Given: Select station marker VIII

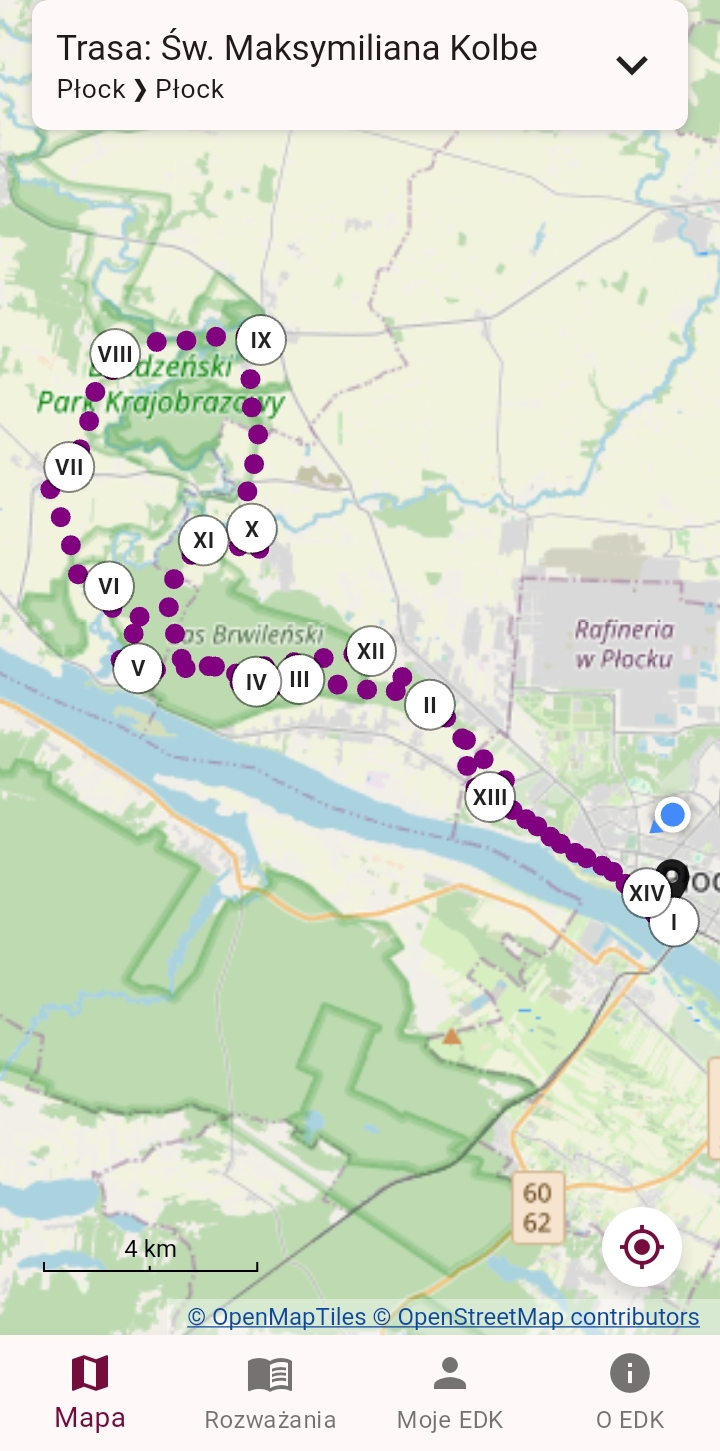Looking at the screenshot, I should pyautogui.click(x=115, y=354).
